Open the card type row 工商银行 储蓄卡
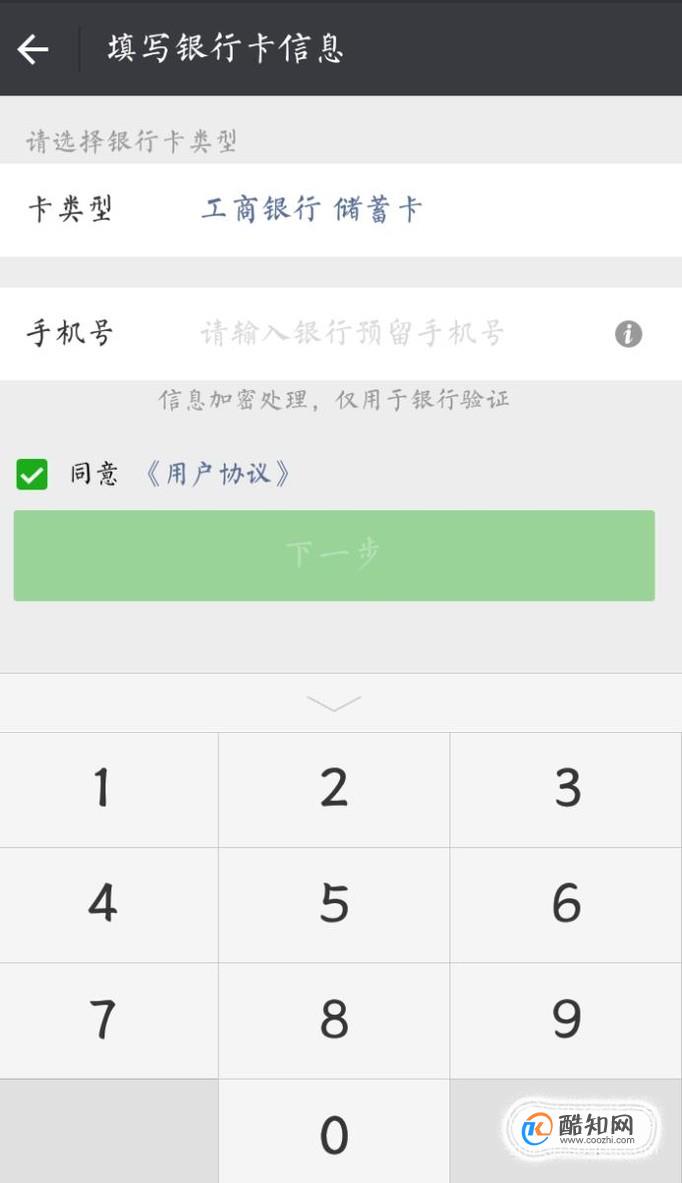682x1183 pixels. 341,210
